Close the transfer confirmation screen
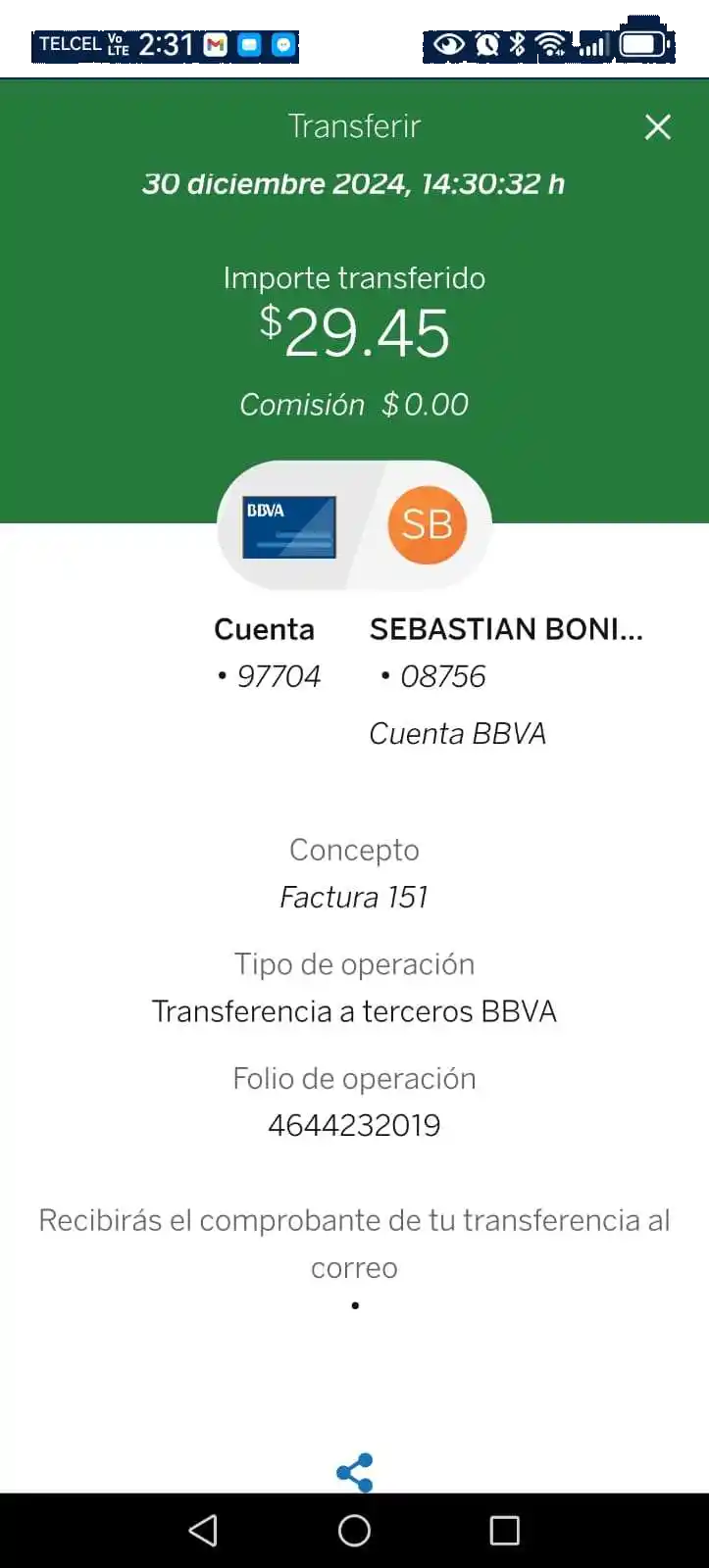Image resolution: width=709 pixels, height=1568 pixels. [657, 126]
